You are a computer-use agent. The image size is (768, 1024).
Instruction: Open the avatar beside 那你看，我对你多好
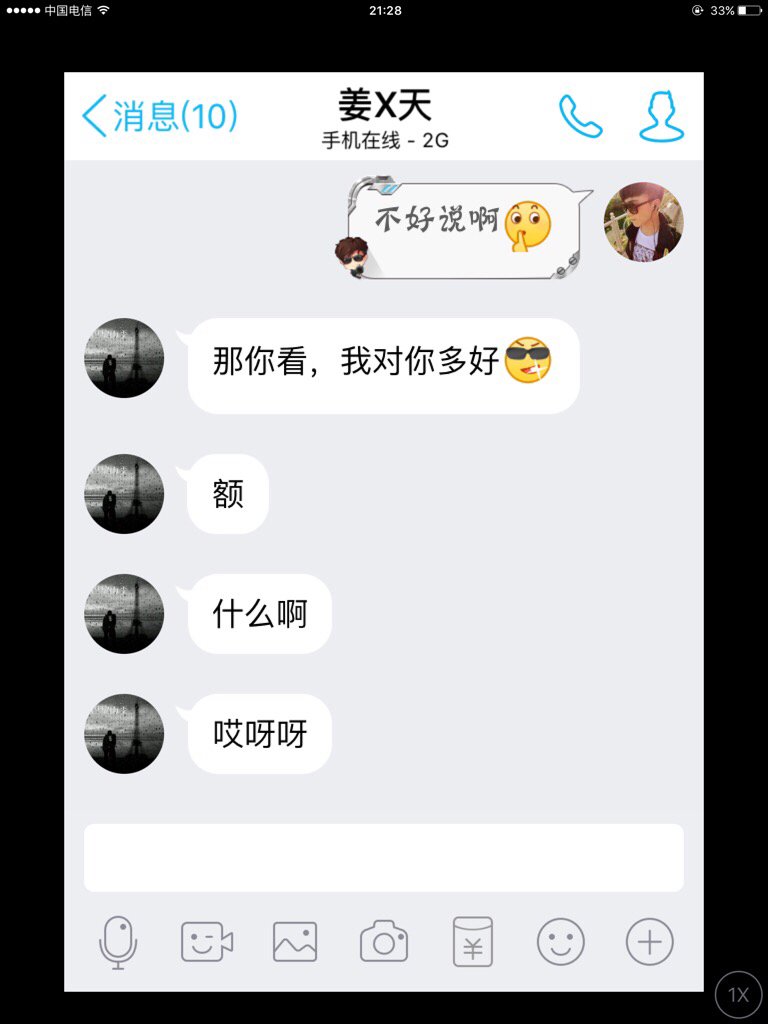(124, 358)
